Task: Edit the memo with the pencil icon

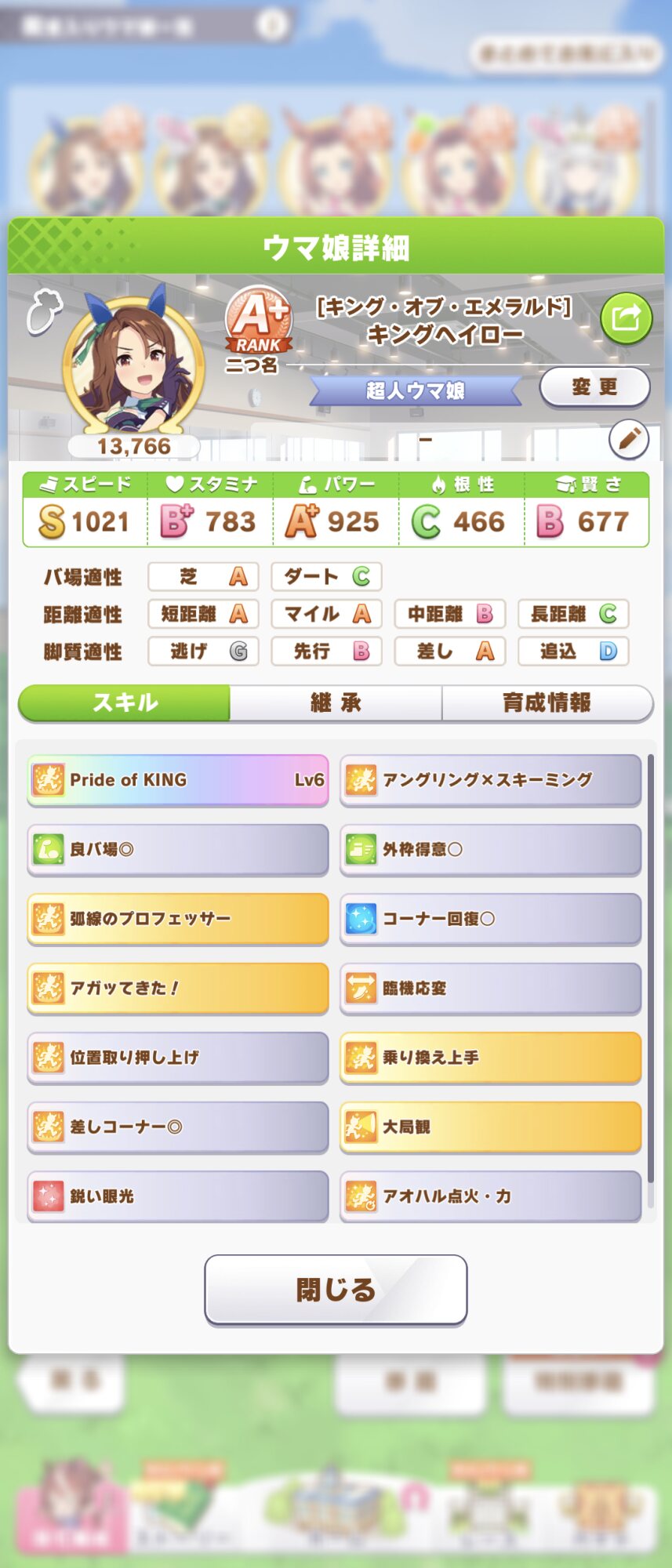Action: (628, 439)
